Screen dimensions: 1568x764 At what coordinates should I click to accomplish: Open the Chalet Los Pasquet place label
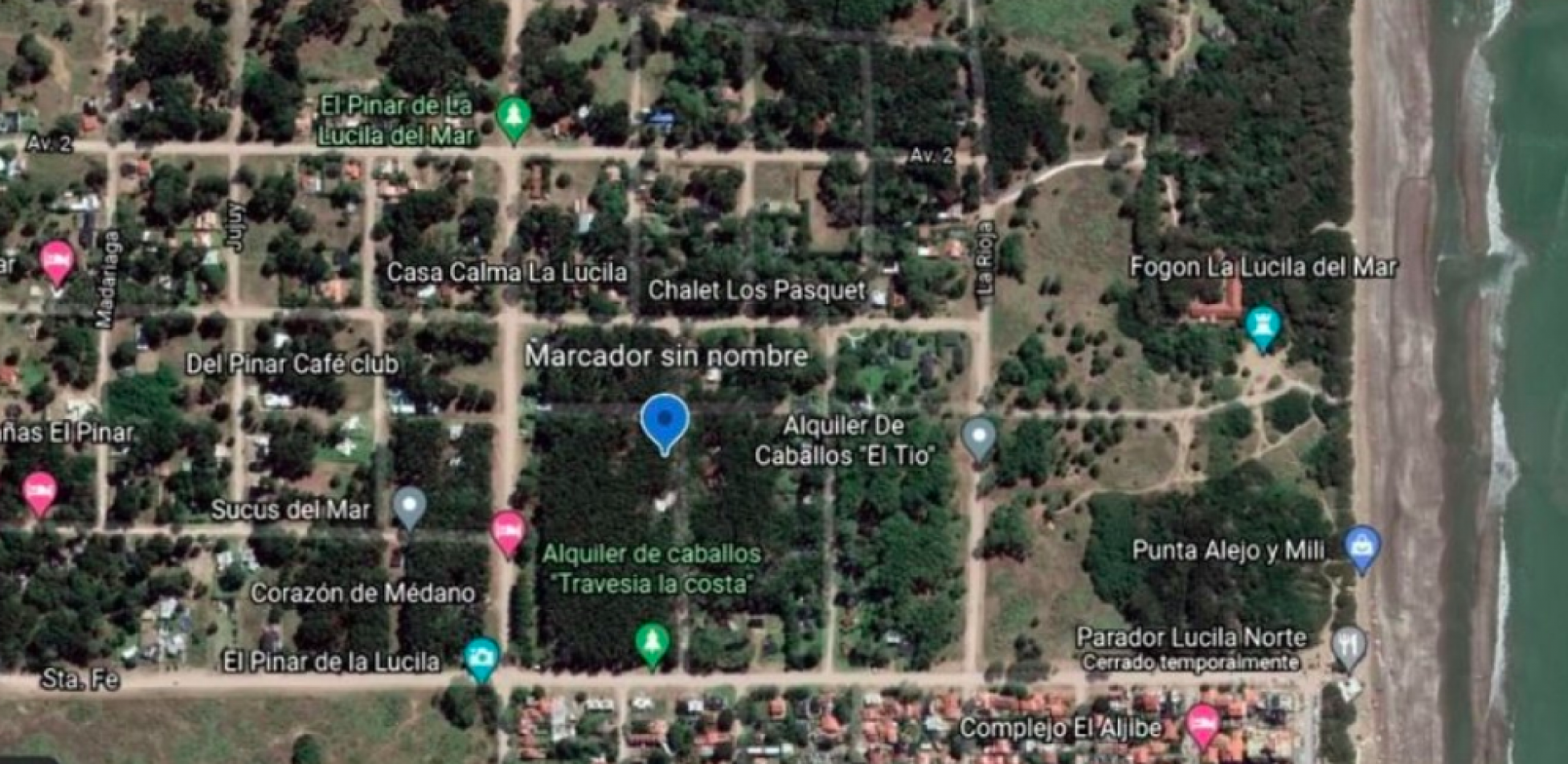[756, 290]
